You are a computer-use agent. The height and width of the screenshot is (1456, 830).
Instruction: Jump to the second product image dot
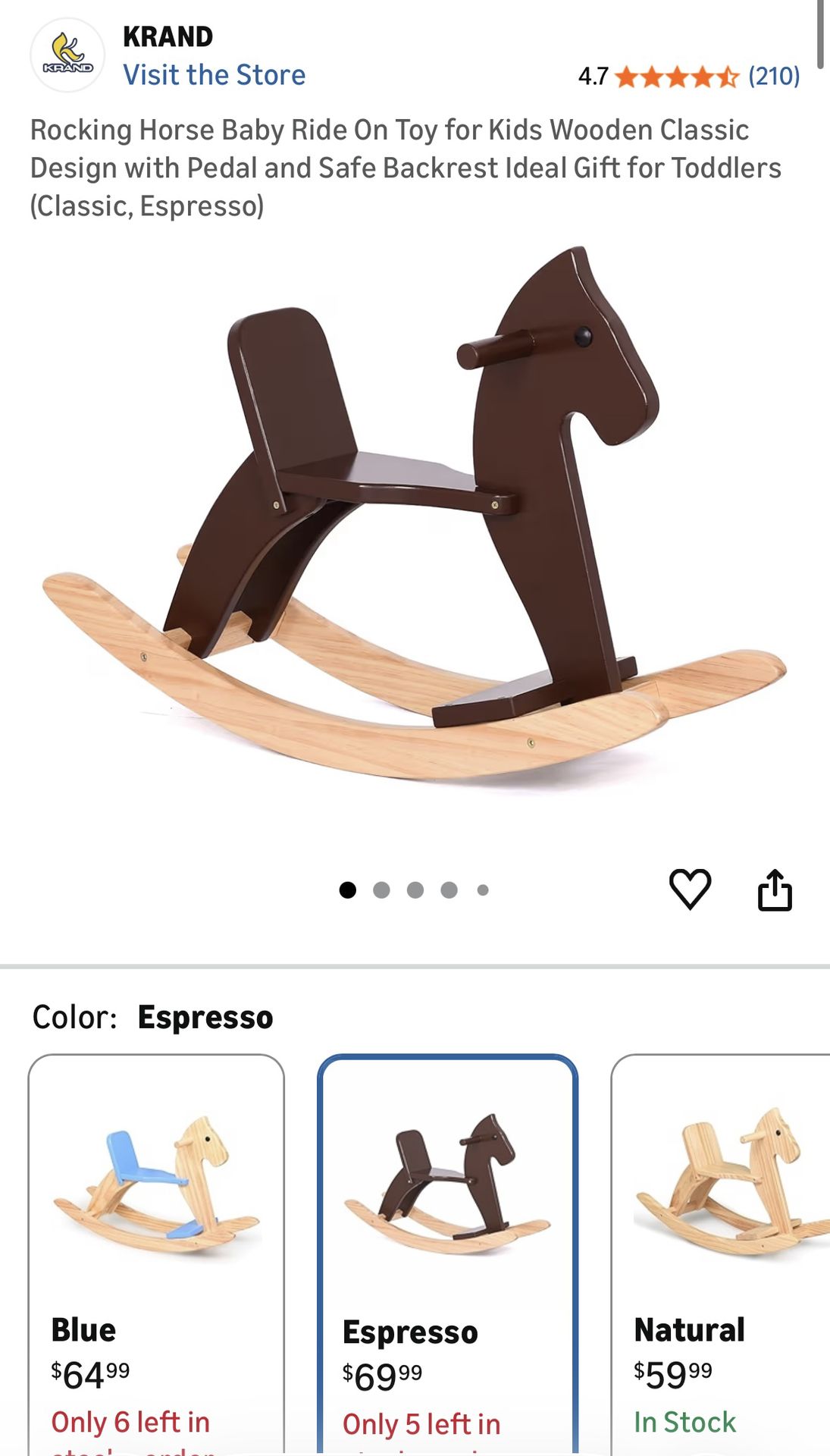click(381, 890)
